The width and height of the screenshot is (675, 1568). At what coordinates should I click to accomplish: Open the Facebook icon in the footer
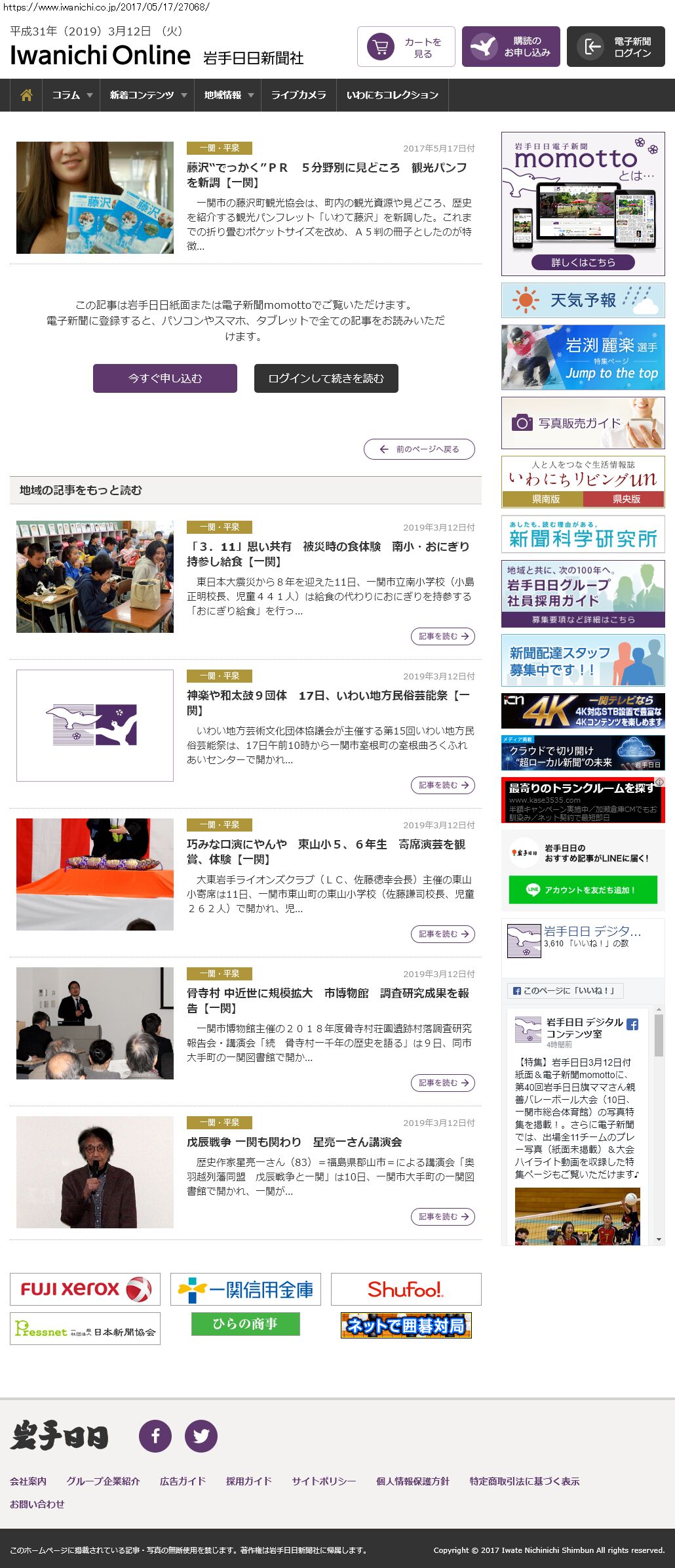(x=155, y=1436)
